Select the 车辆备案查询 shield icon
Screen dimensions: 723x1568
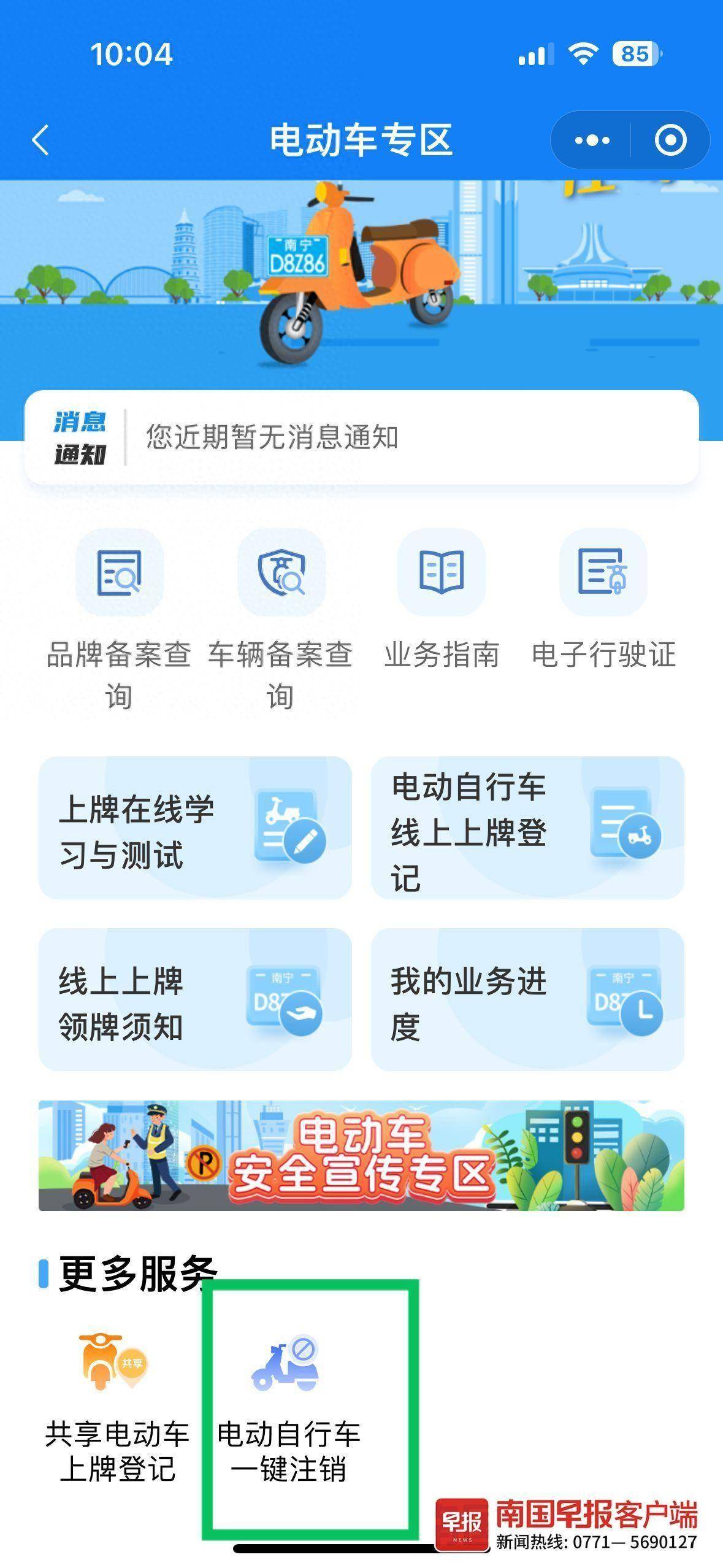tap(281, 574)
